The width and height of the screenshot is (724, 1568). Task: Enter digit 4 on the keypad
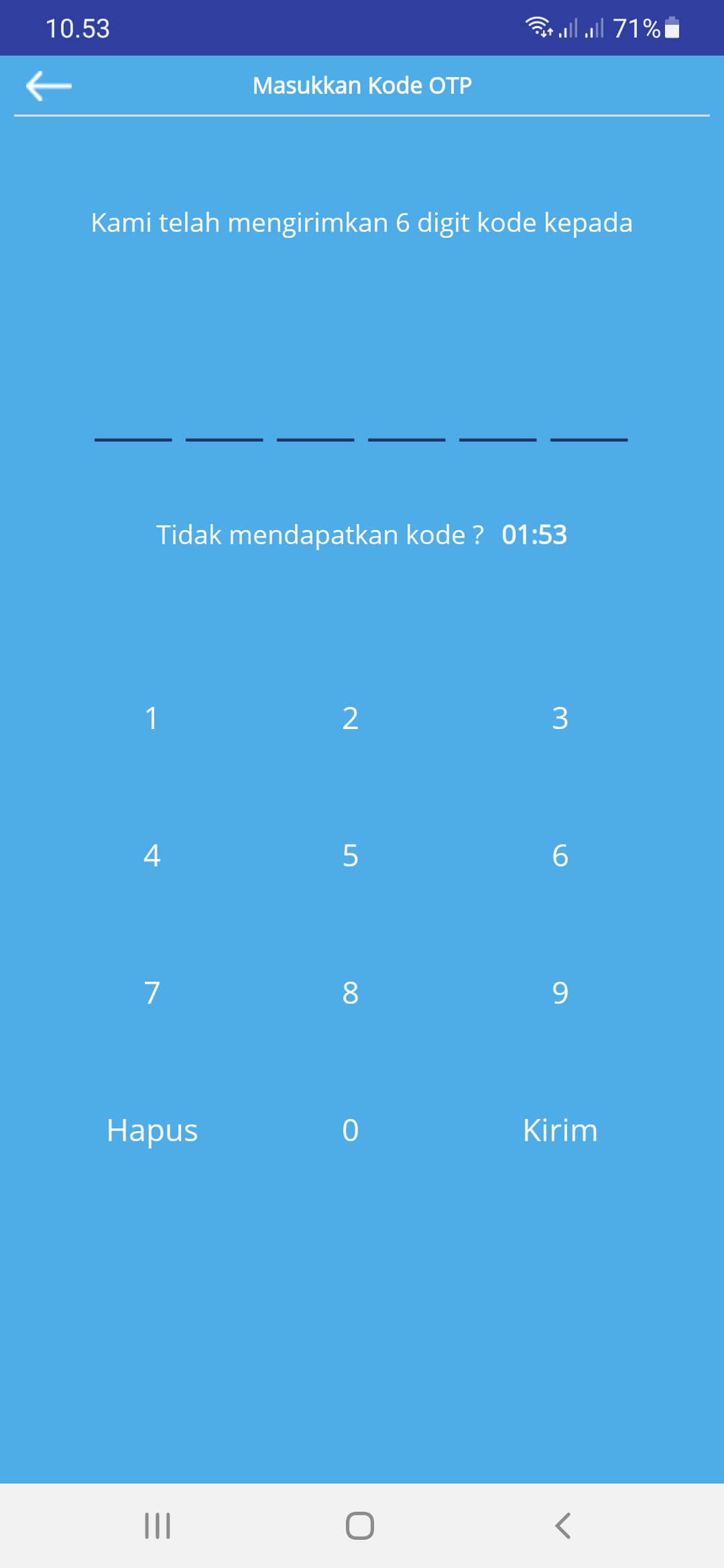pos(152,856)
